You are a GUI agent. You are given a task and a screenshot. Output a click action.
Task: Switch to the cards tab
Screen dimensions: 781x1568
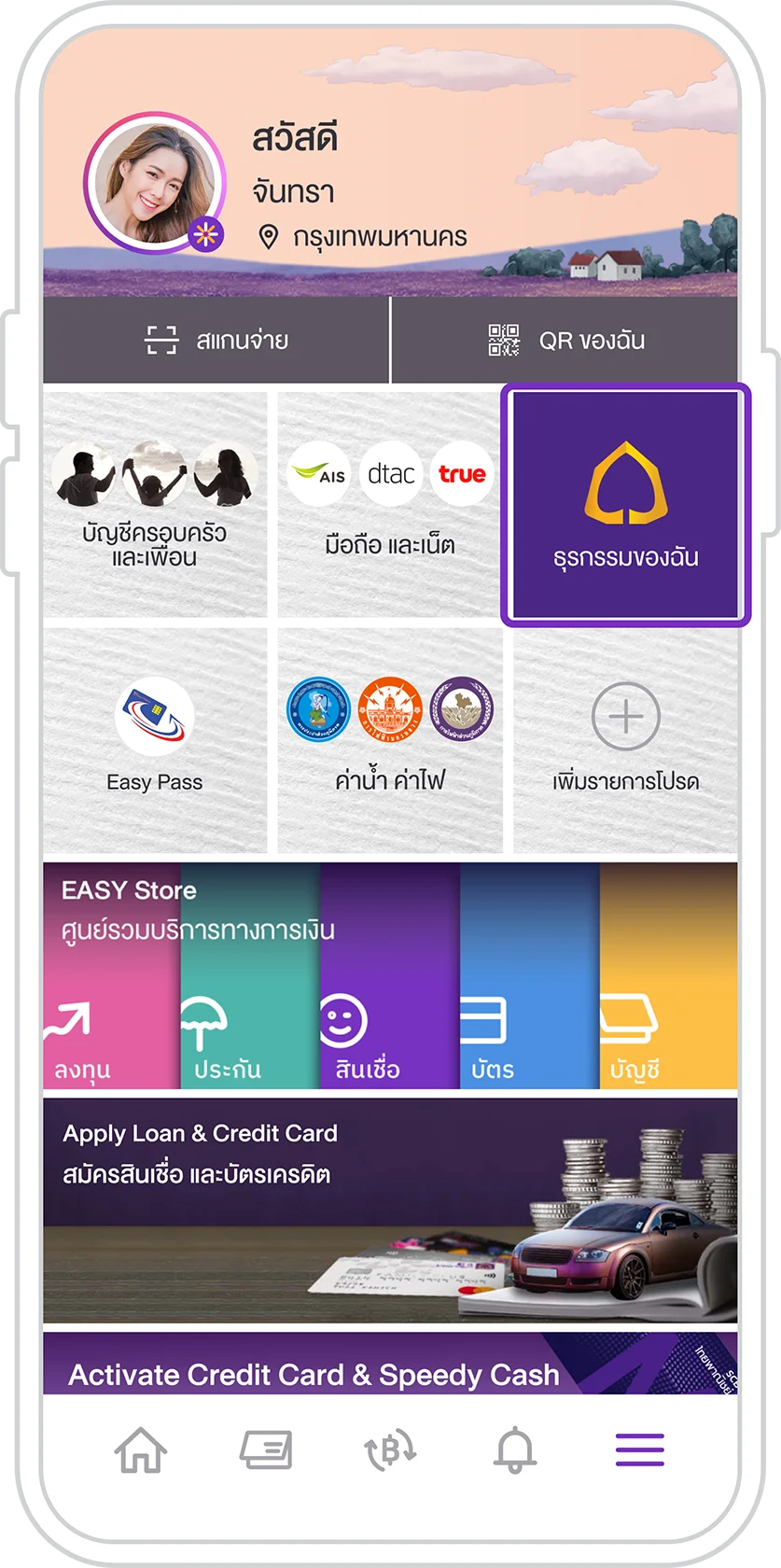coord(266,1450)
